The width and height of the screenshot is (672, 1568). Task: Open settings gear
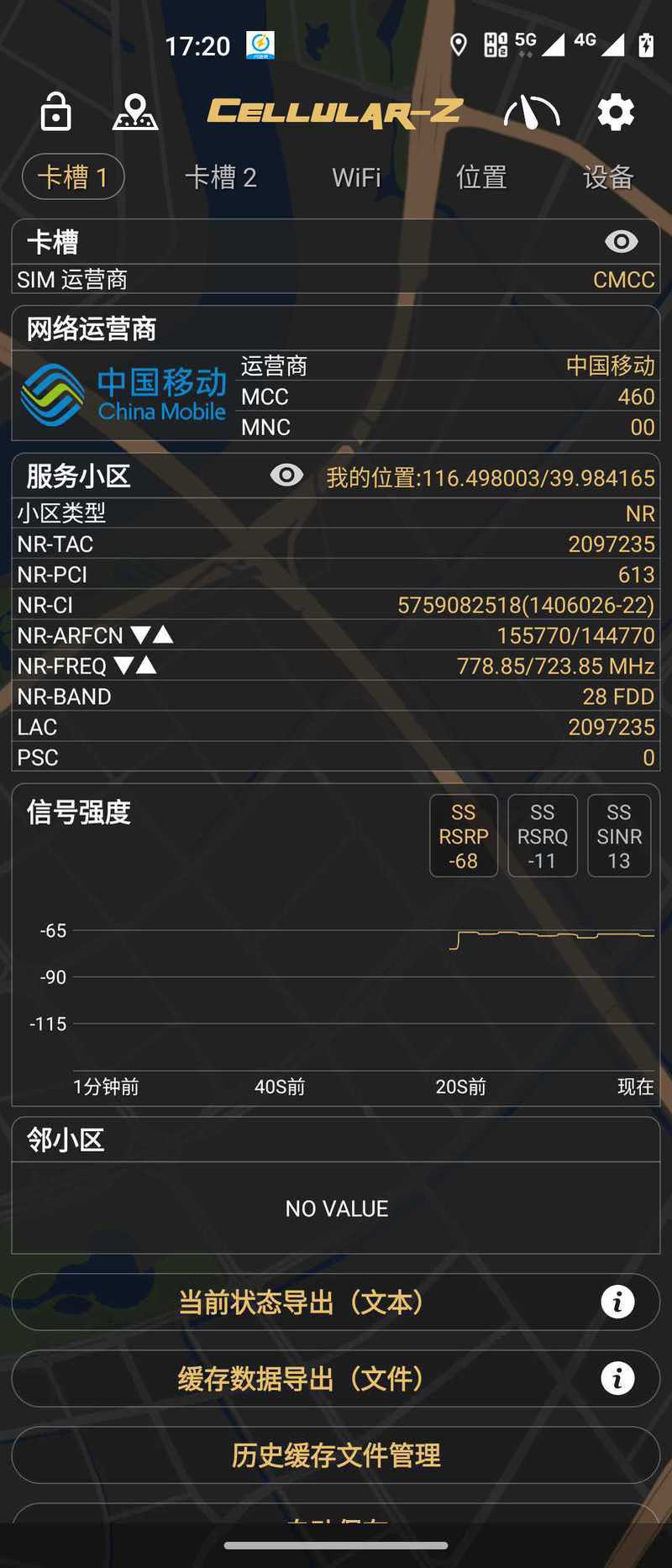[616, 112]
